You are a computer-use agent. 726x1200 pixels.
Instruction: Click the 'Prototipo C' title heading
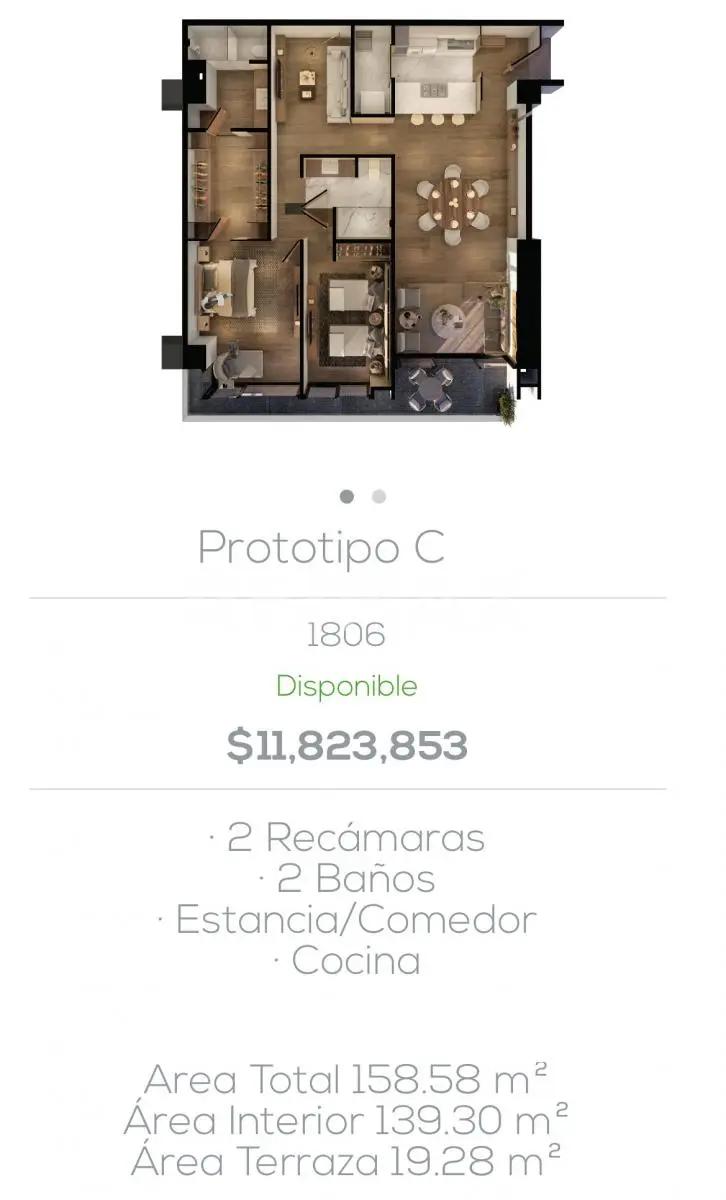[x=322, y=548]
